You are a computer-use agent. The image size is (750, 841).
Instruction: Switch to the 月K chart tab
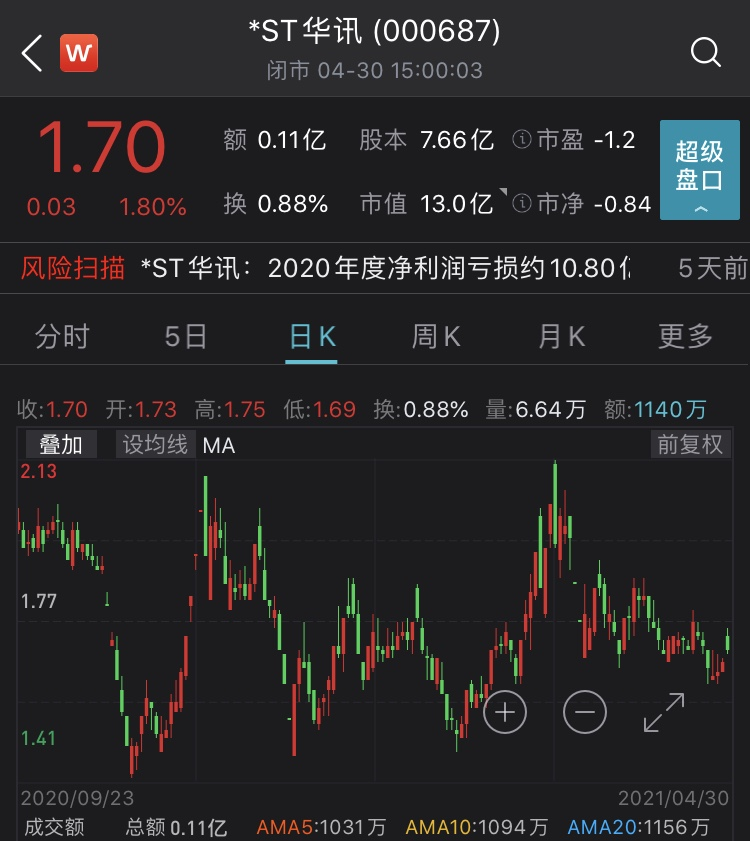pos(561,336)
